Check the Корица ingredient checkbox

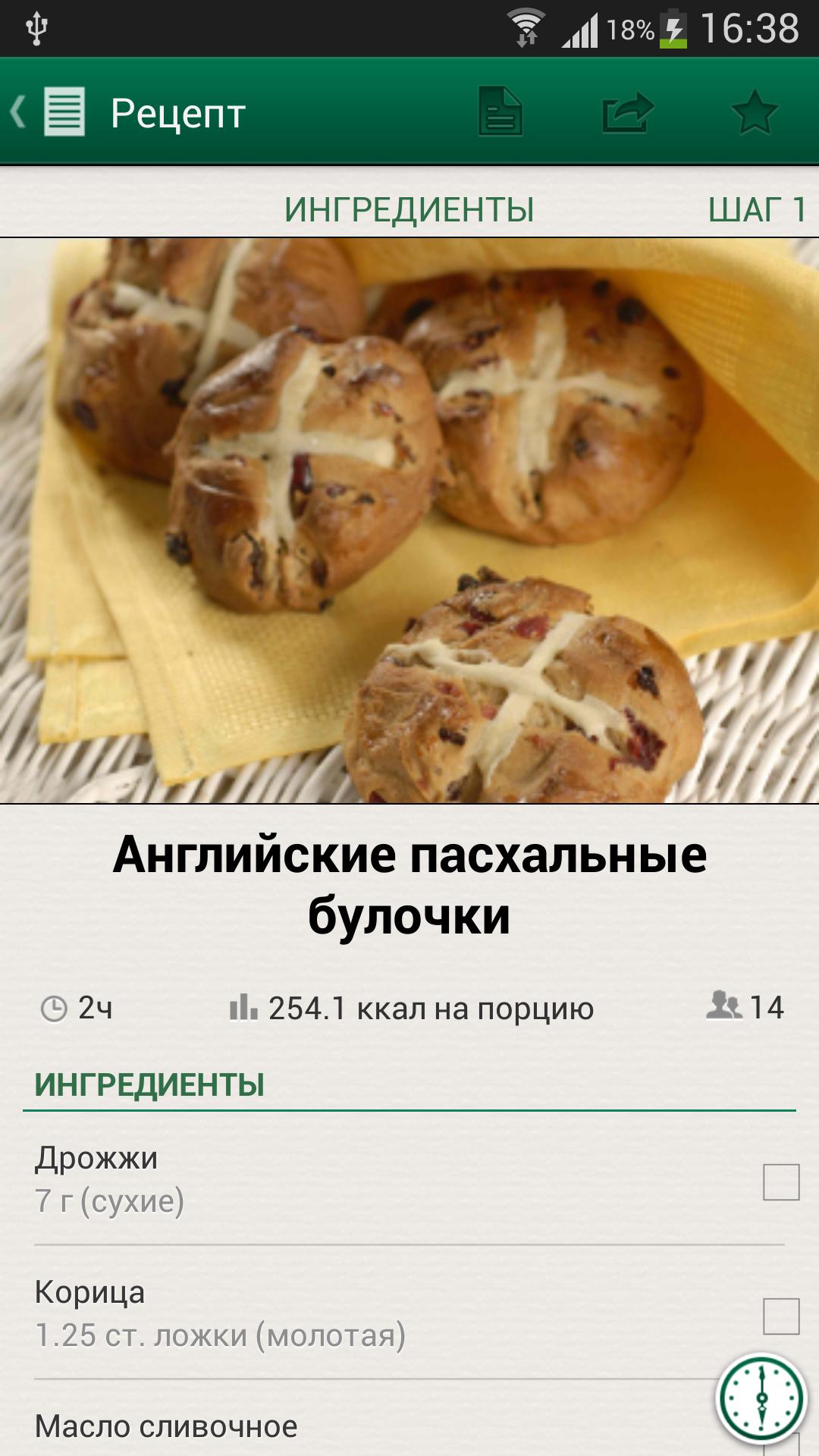tap(781, 1316)
